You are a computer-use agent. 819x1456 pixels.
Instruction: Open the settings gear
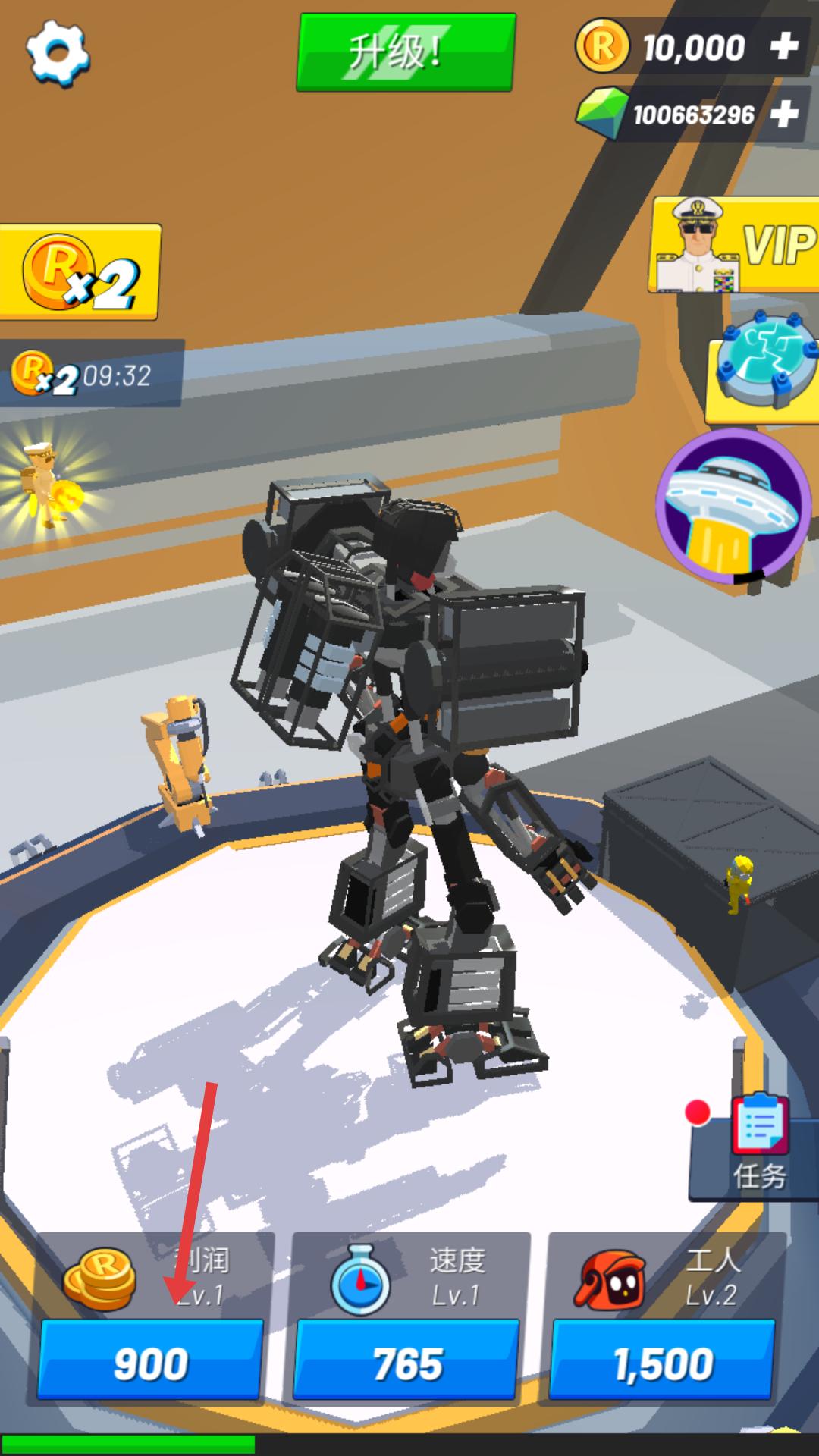coord(58,52)
